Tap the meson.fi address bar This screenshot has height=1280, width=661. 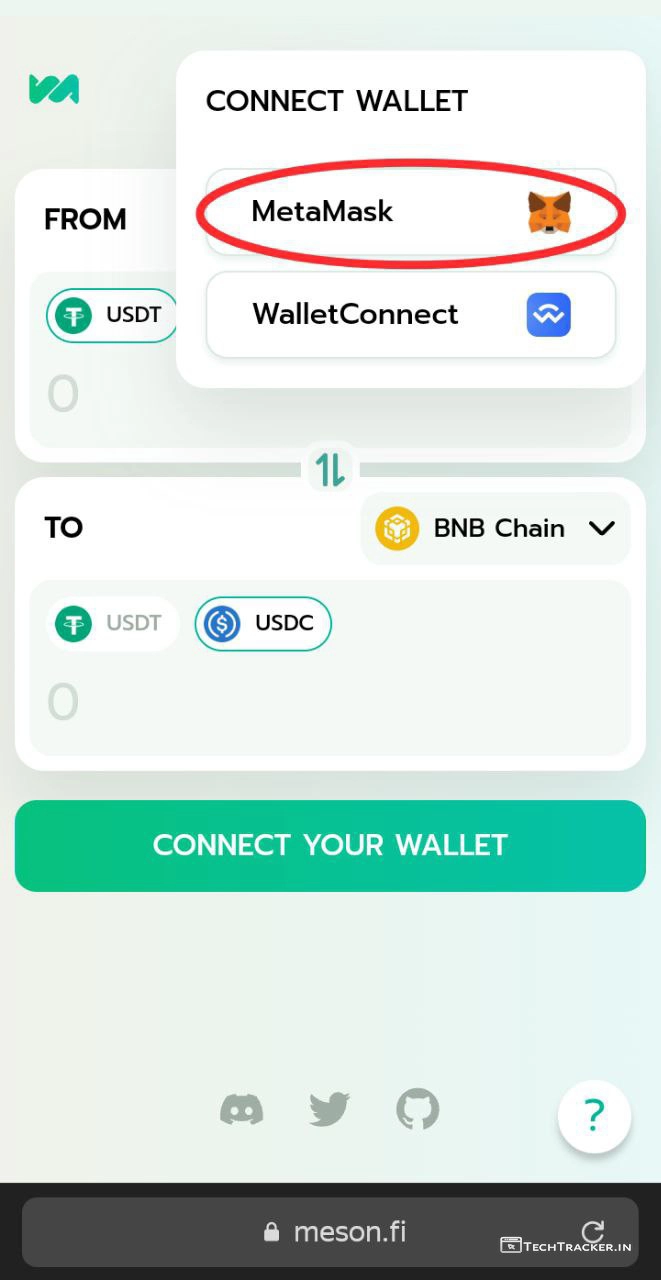(x=335, y=1232)
